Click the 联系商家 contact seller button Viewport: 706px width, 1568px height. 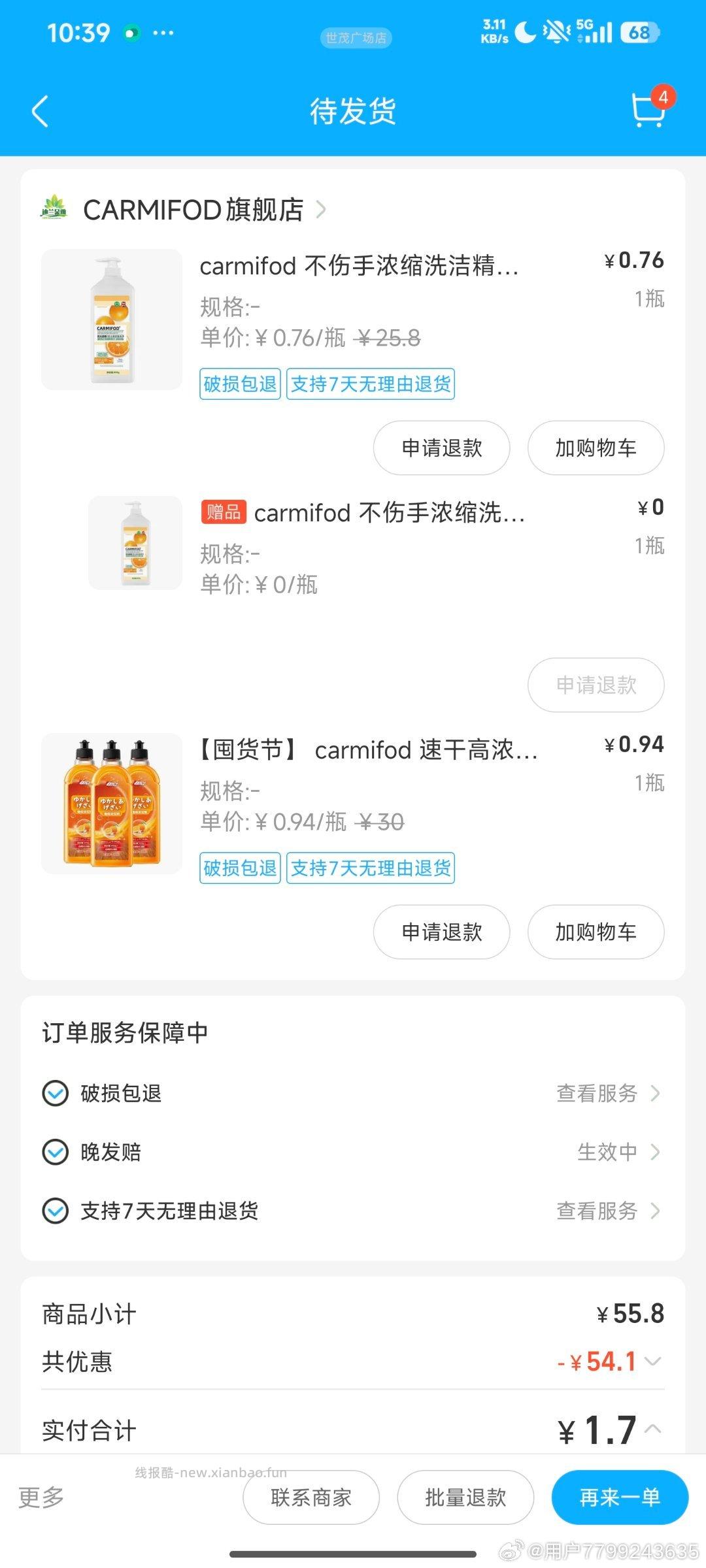(x=311, y=1497)
